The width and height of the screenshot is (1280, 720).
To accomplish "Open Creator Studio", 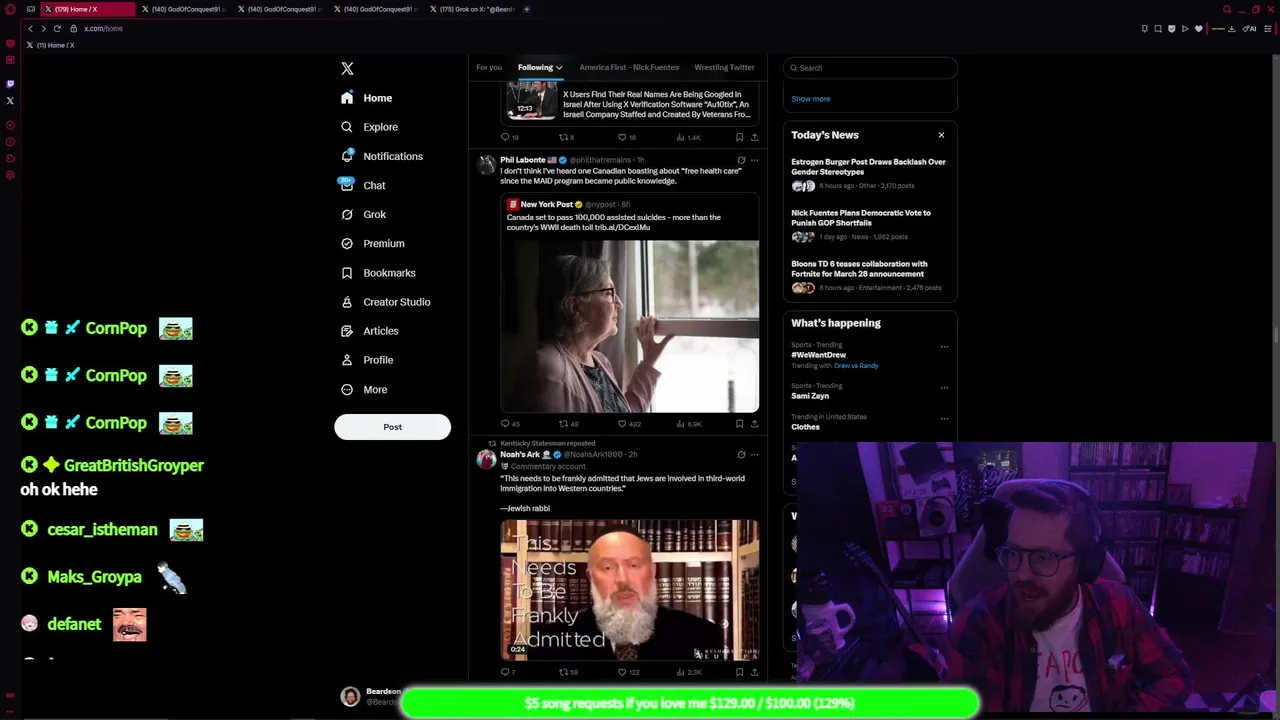I will [396, 302].
